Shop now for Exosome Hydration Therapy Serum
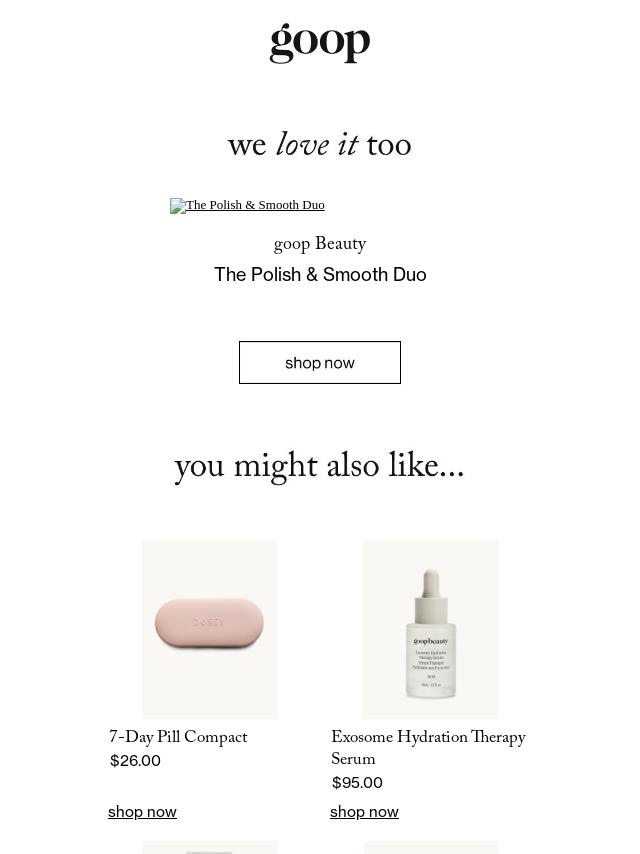 364,812
